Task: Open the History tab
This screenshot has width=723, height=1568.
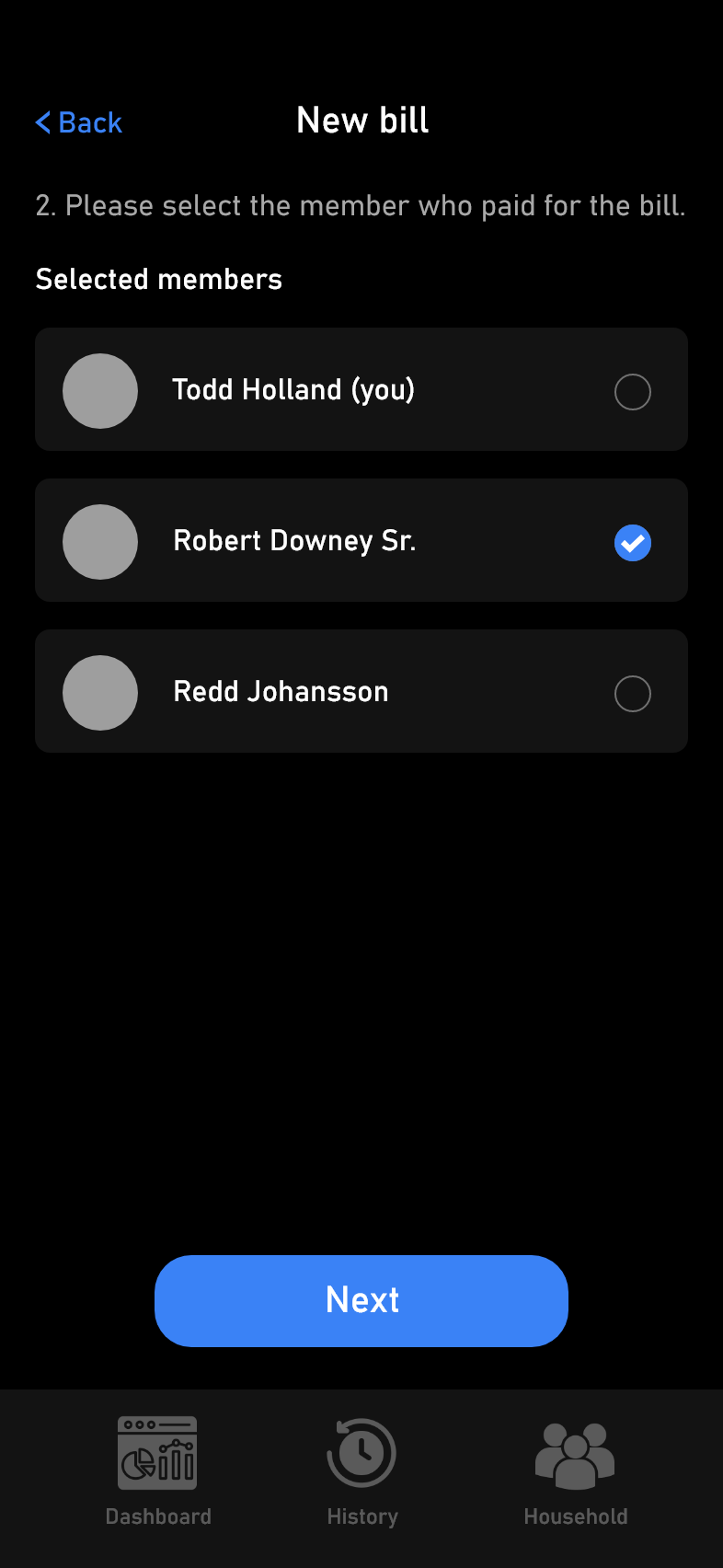Action: point(361,1470)
